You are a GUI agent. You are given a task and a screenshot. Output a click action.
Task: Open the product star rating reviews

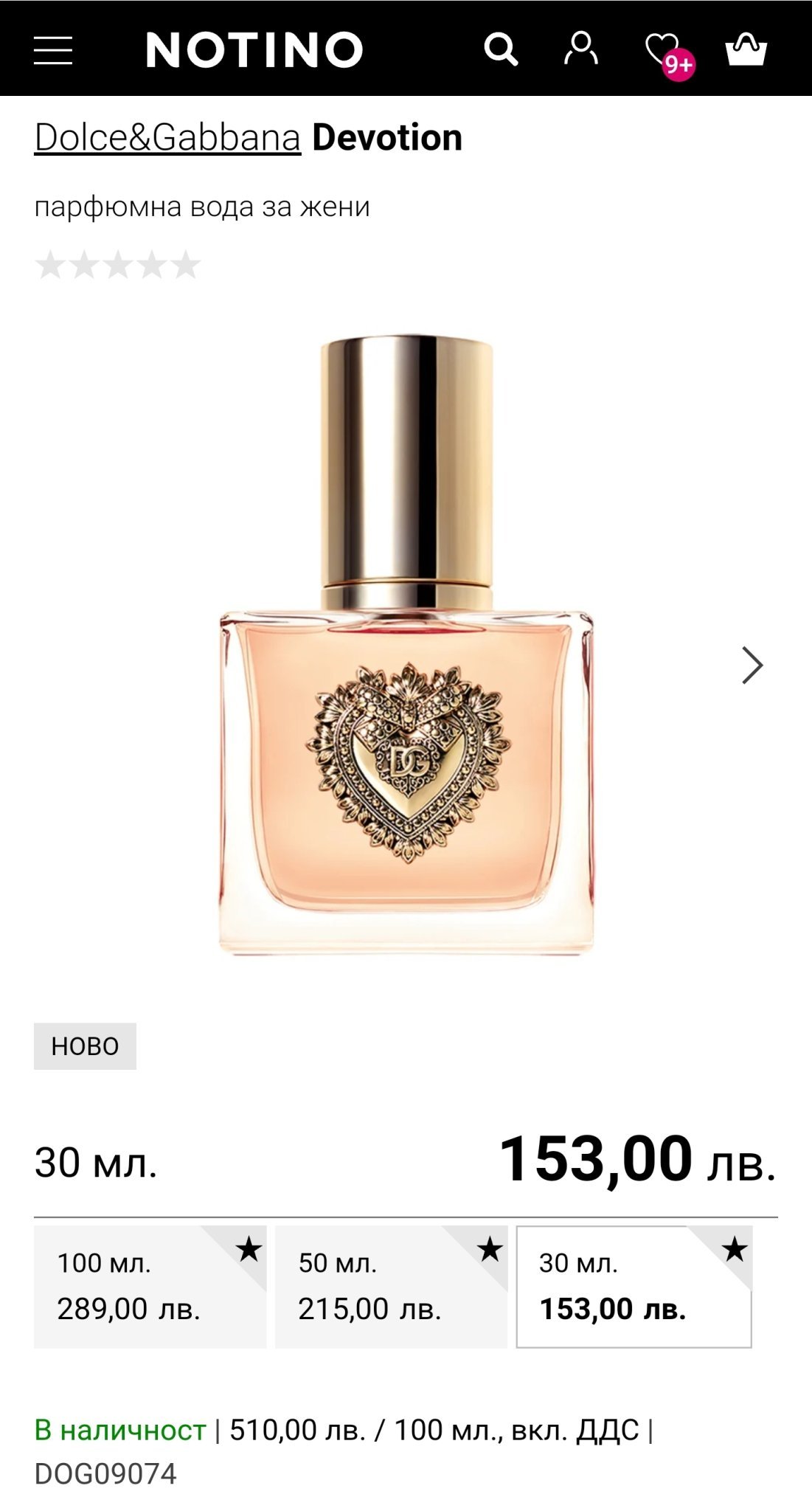[118, 265]
